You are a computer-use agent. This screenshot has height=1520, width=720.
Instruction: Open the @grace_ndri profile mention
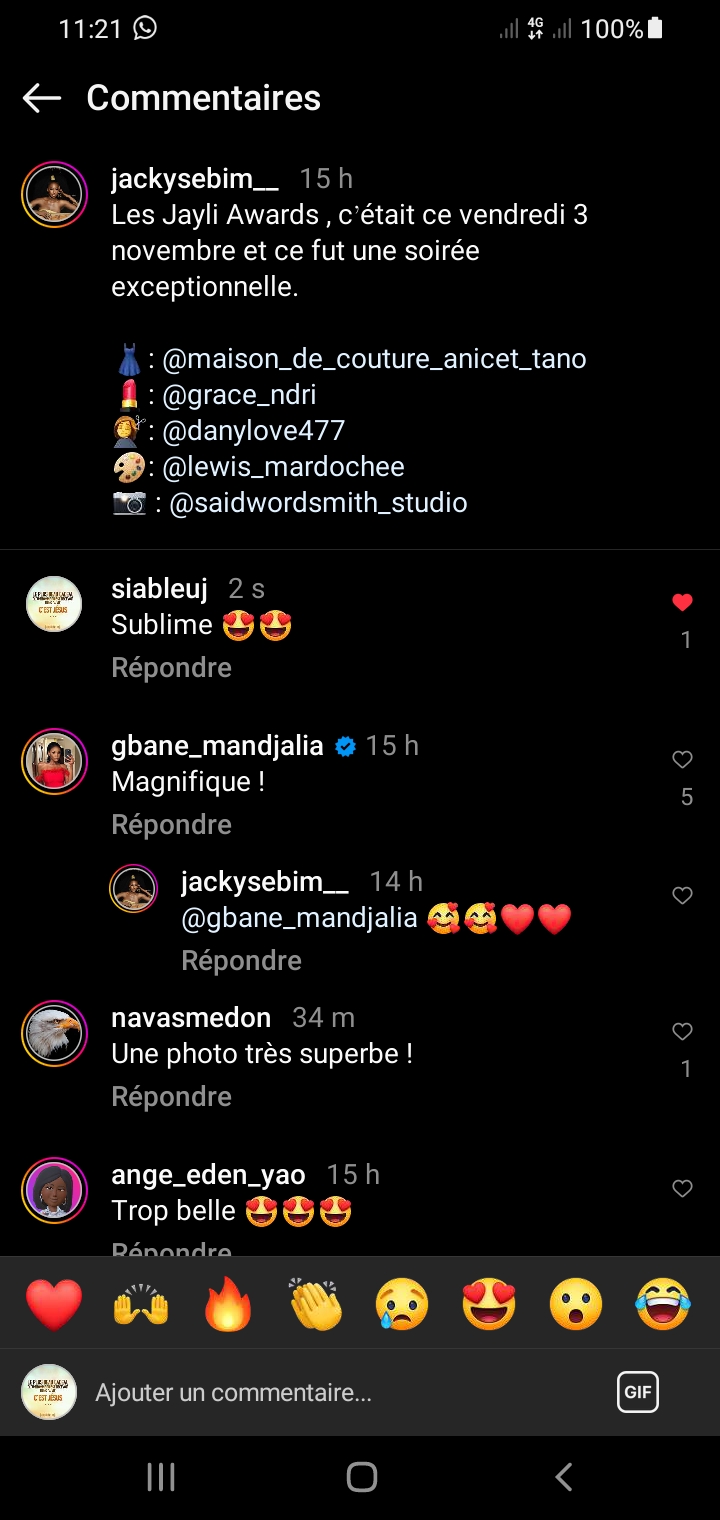coord(239,395)
